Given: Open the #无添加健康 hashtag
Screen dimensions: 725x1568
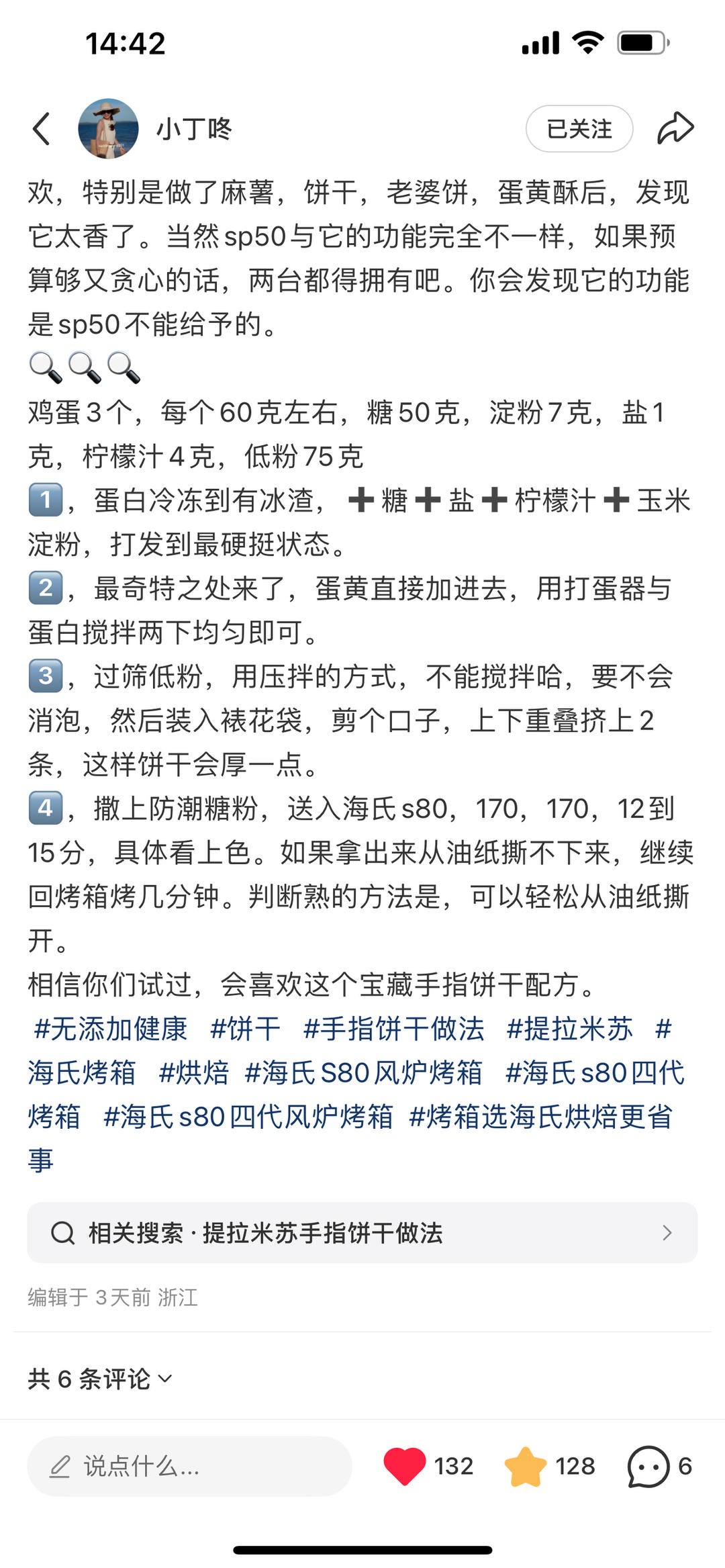Looking at the screenshot, I should pyautogui.click(x=110, y=1029).
